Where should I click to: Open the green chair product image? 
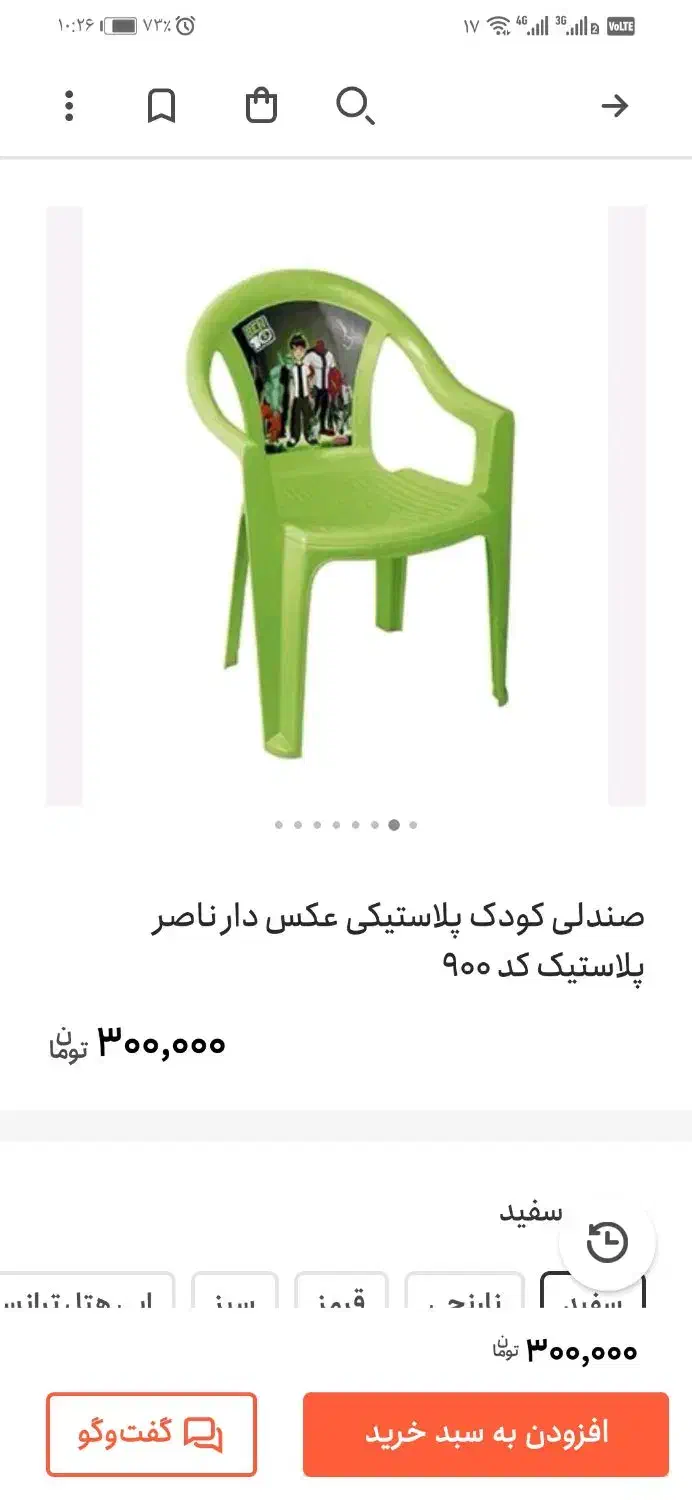coord(346,506)
